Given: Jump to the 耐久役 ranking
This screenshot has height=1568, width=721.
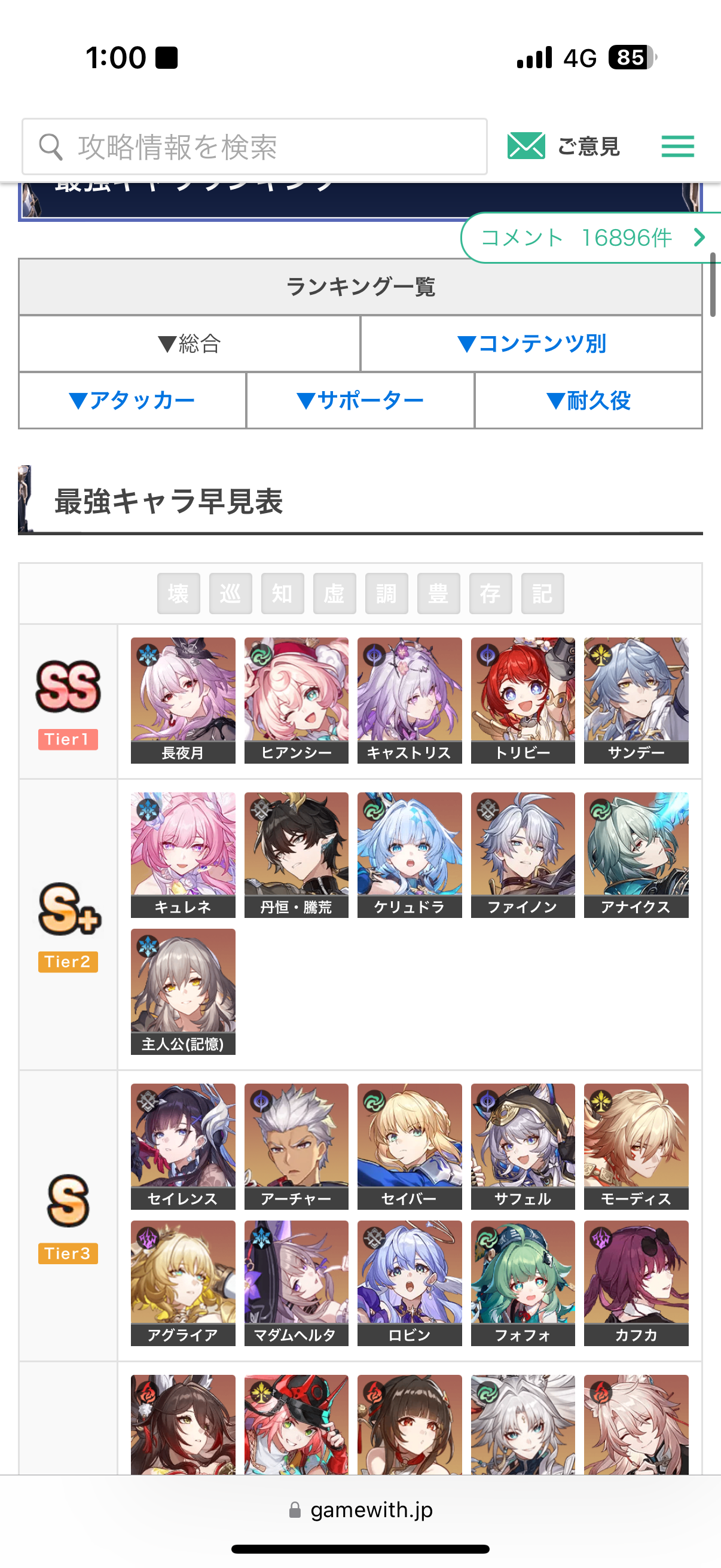Looking at the screenshot, I should tap(588, 401).
